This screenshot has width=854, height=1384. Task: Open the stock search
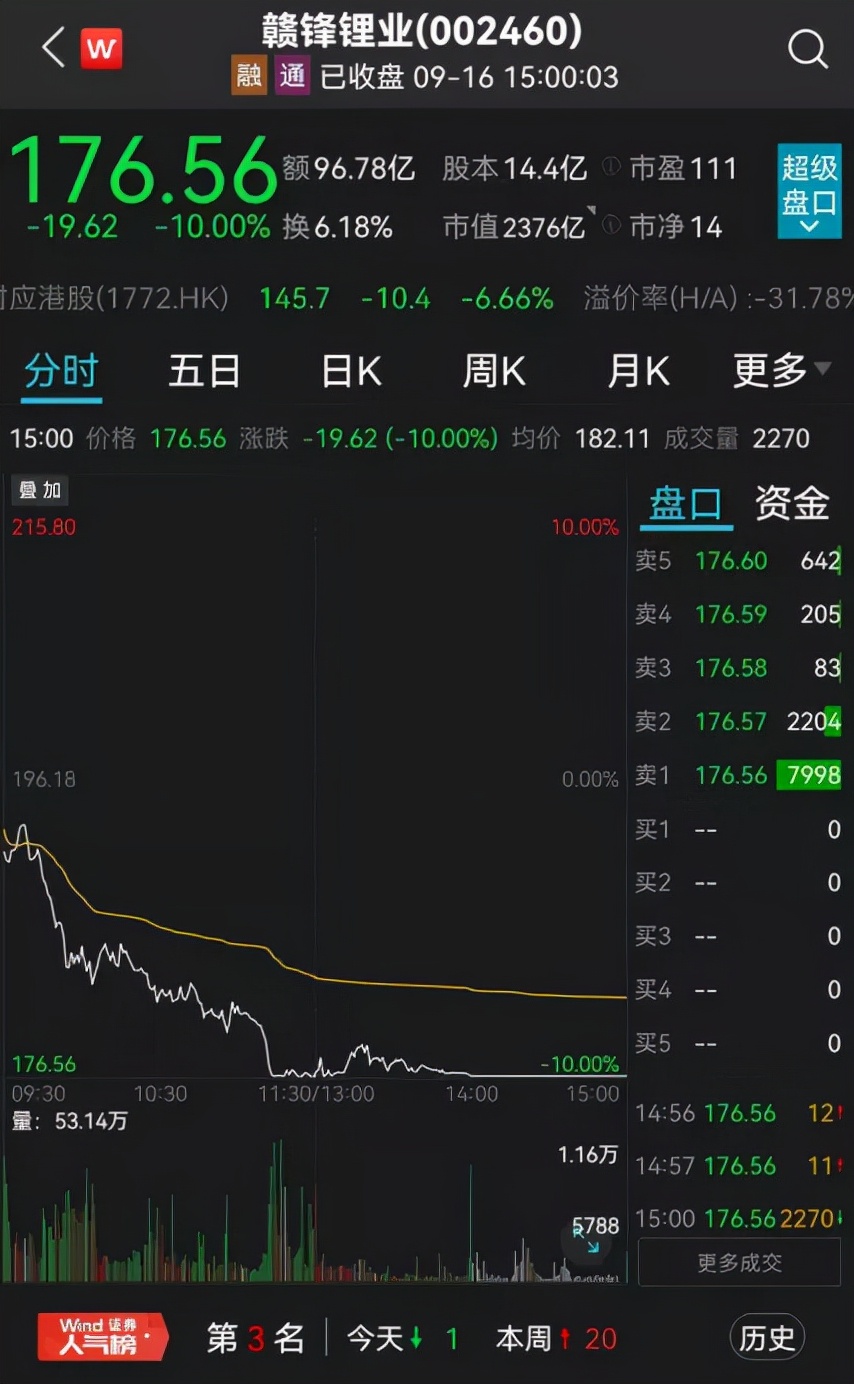(806, 48)
